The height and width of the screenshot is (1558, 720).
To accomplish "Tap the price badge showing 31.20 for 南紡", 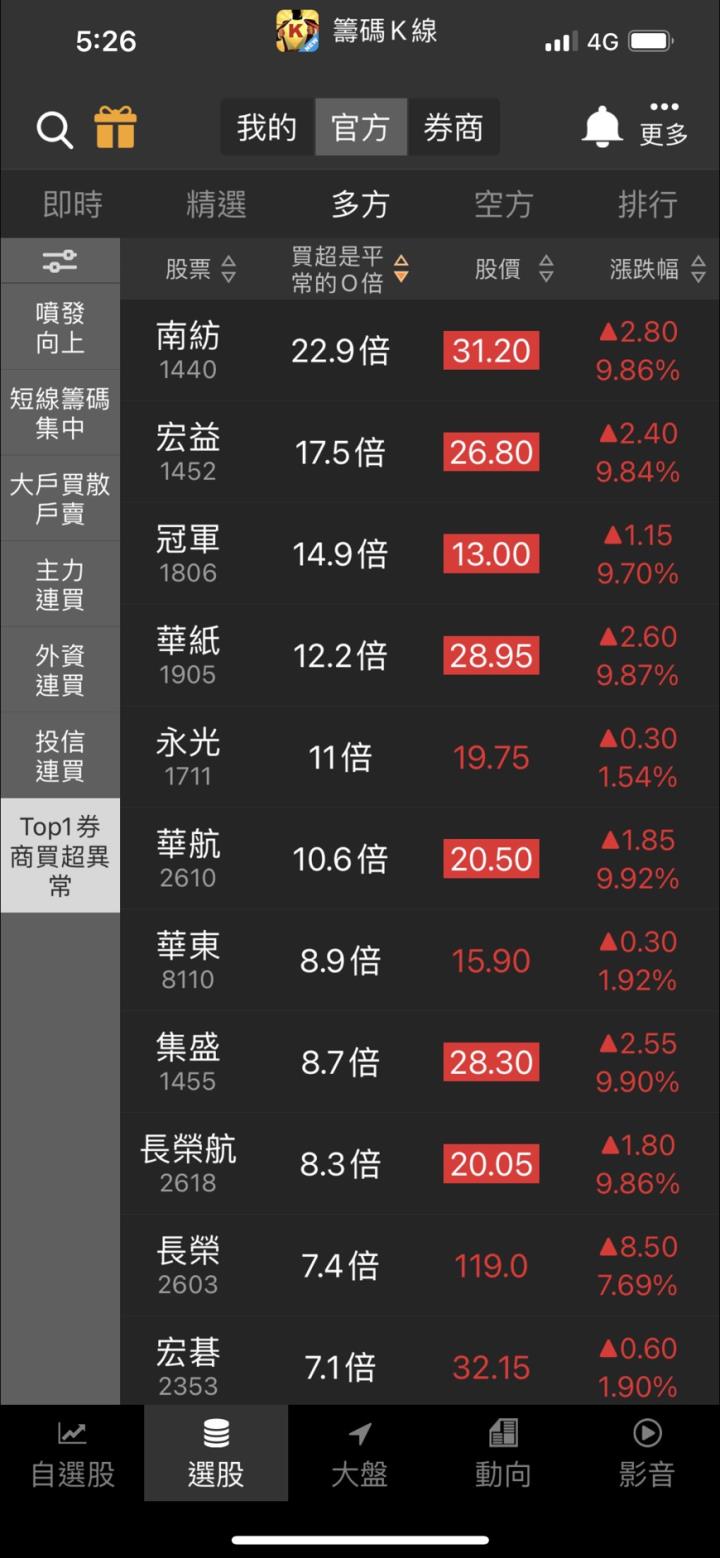I will 491,351.
